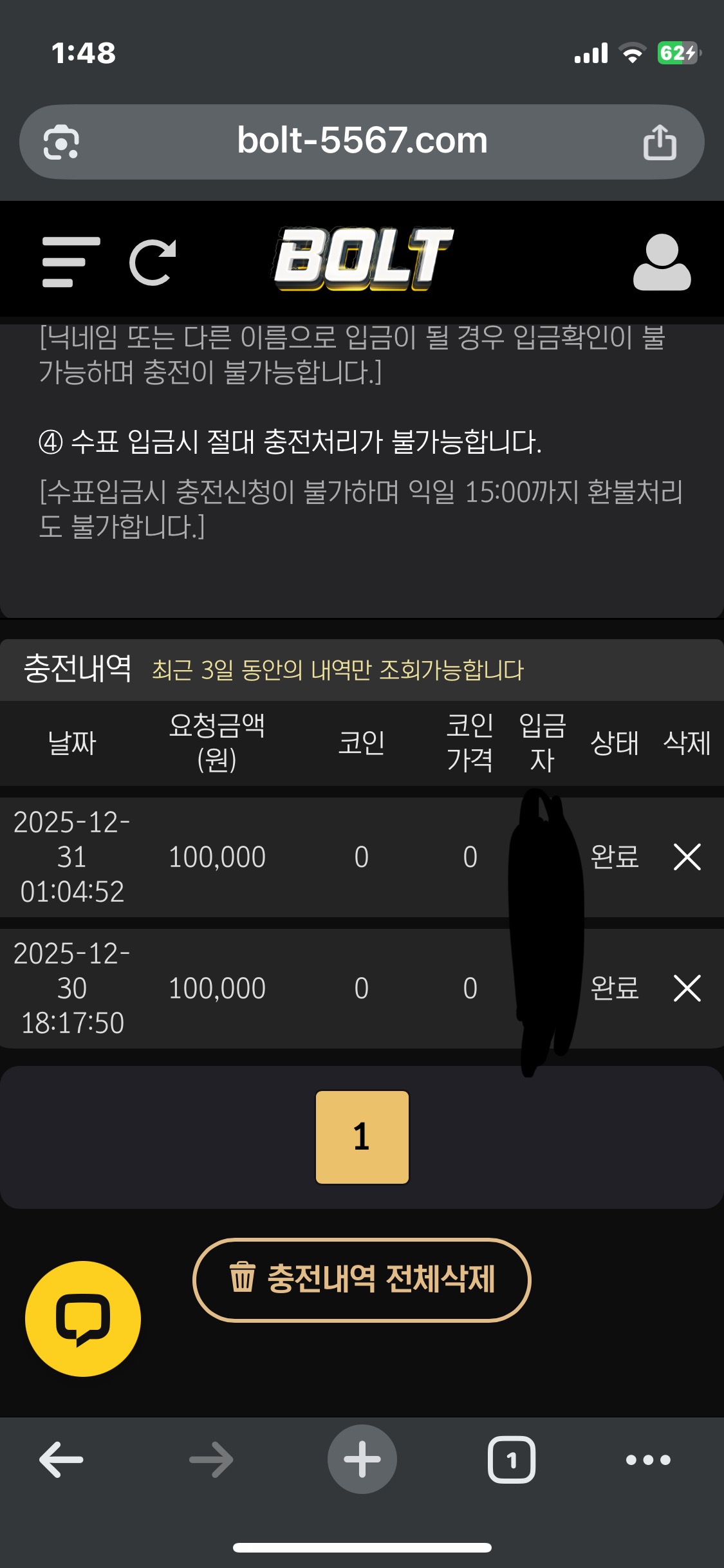Open the browser tab switcher
The width and height of the screenshot is (724, 1568).
click(x=512, y=1459)
